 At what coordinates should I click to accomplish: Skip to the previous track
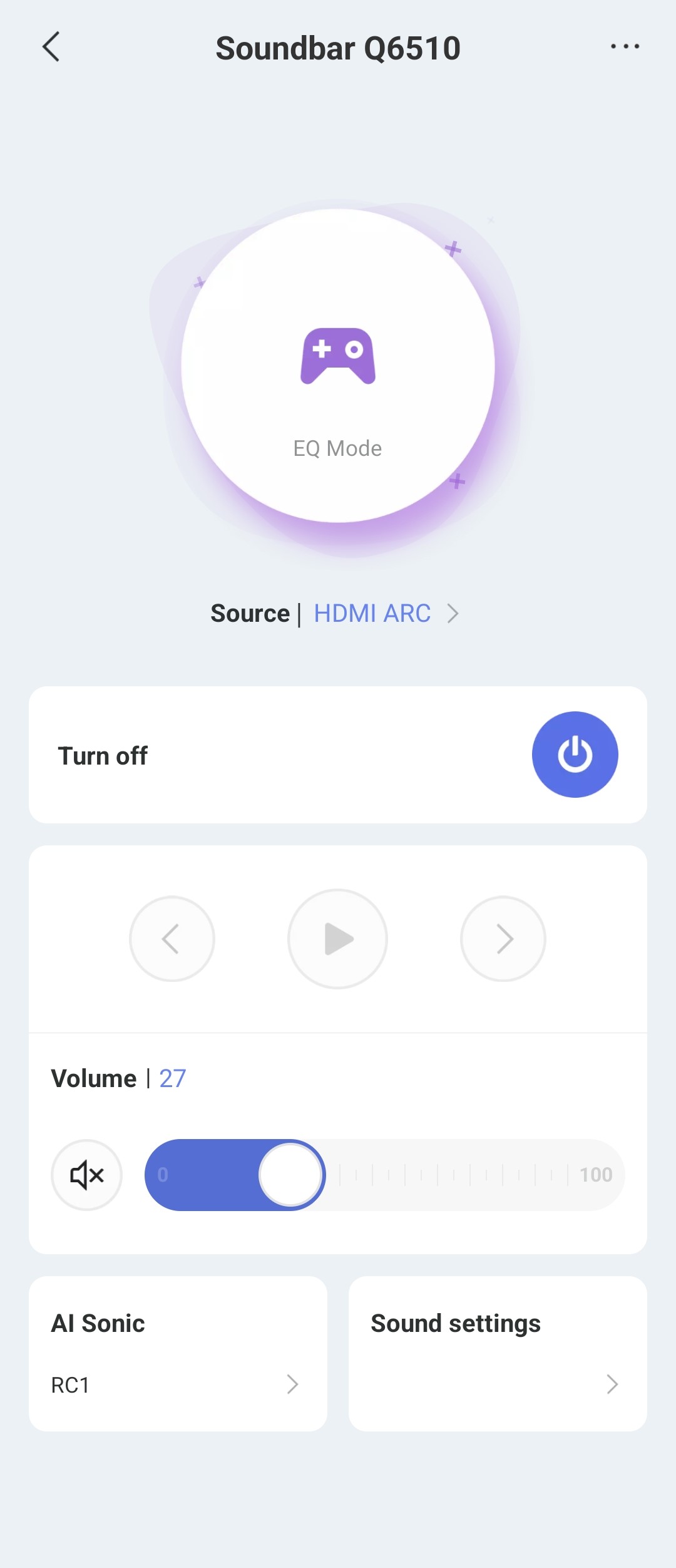[172, 939]
